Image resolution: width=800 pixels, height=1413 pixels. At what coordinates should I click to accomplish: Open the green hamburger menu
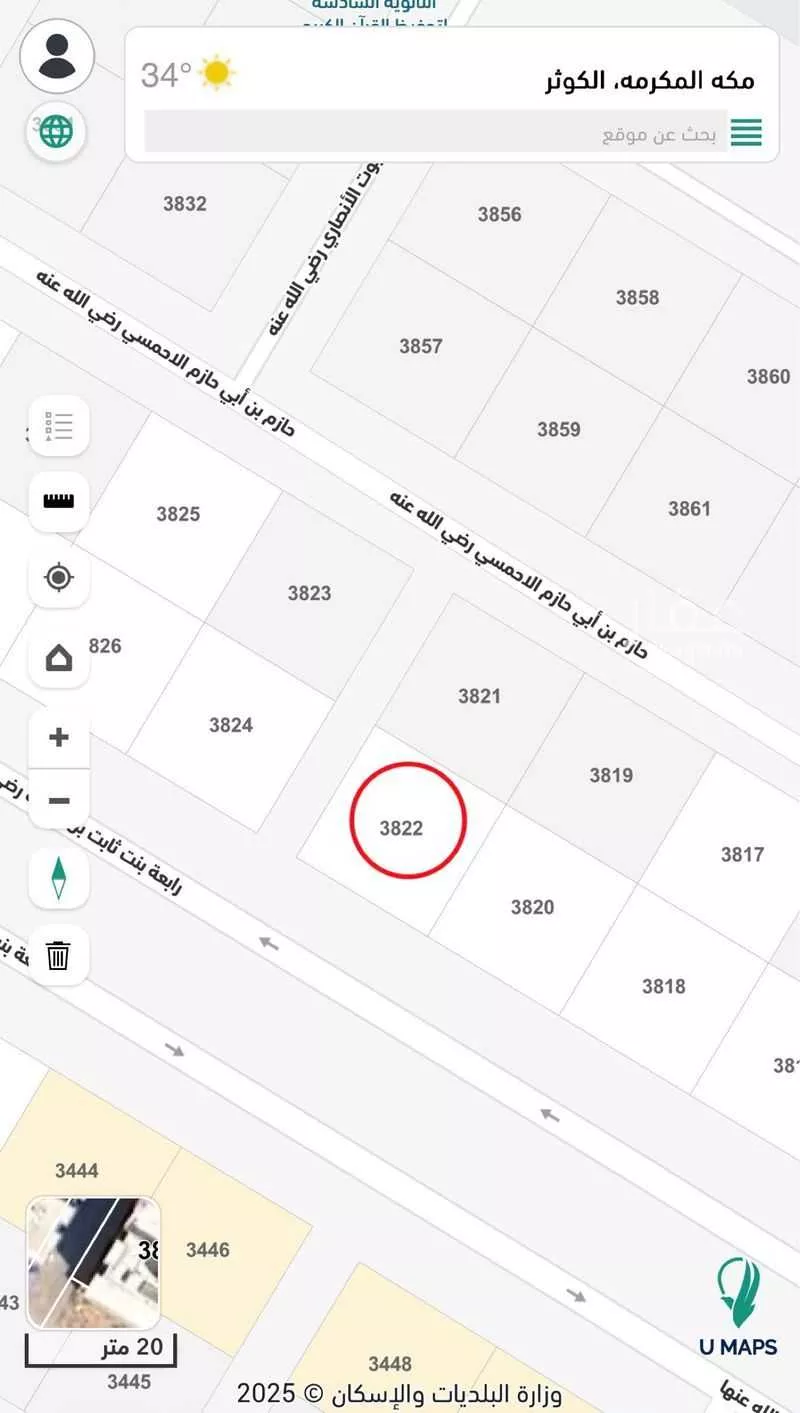coord(746,133)
